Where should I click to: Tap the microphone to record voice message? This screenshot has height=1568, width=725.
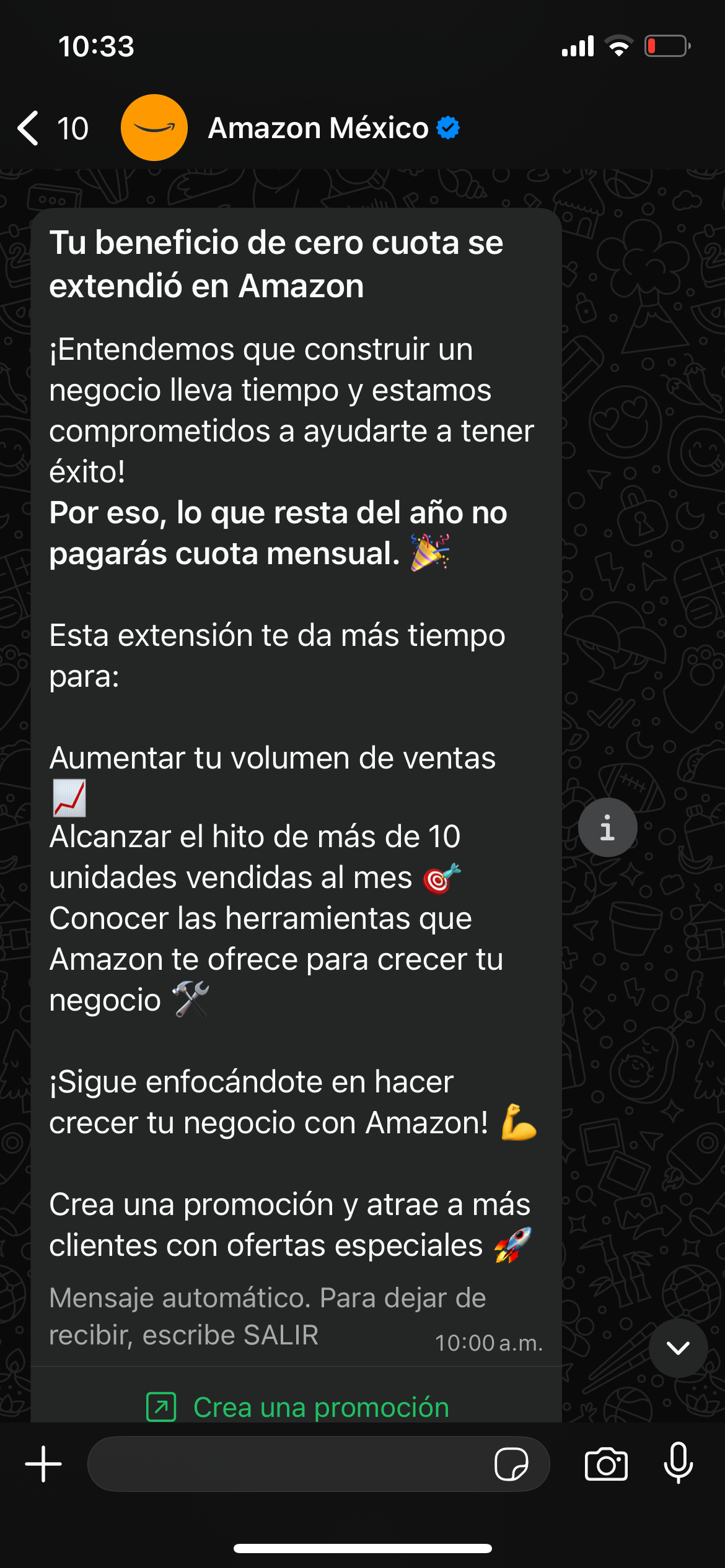[679, 1464]
